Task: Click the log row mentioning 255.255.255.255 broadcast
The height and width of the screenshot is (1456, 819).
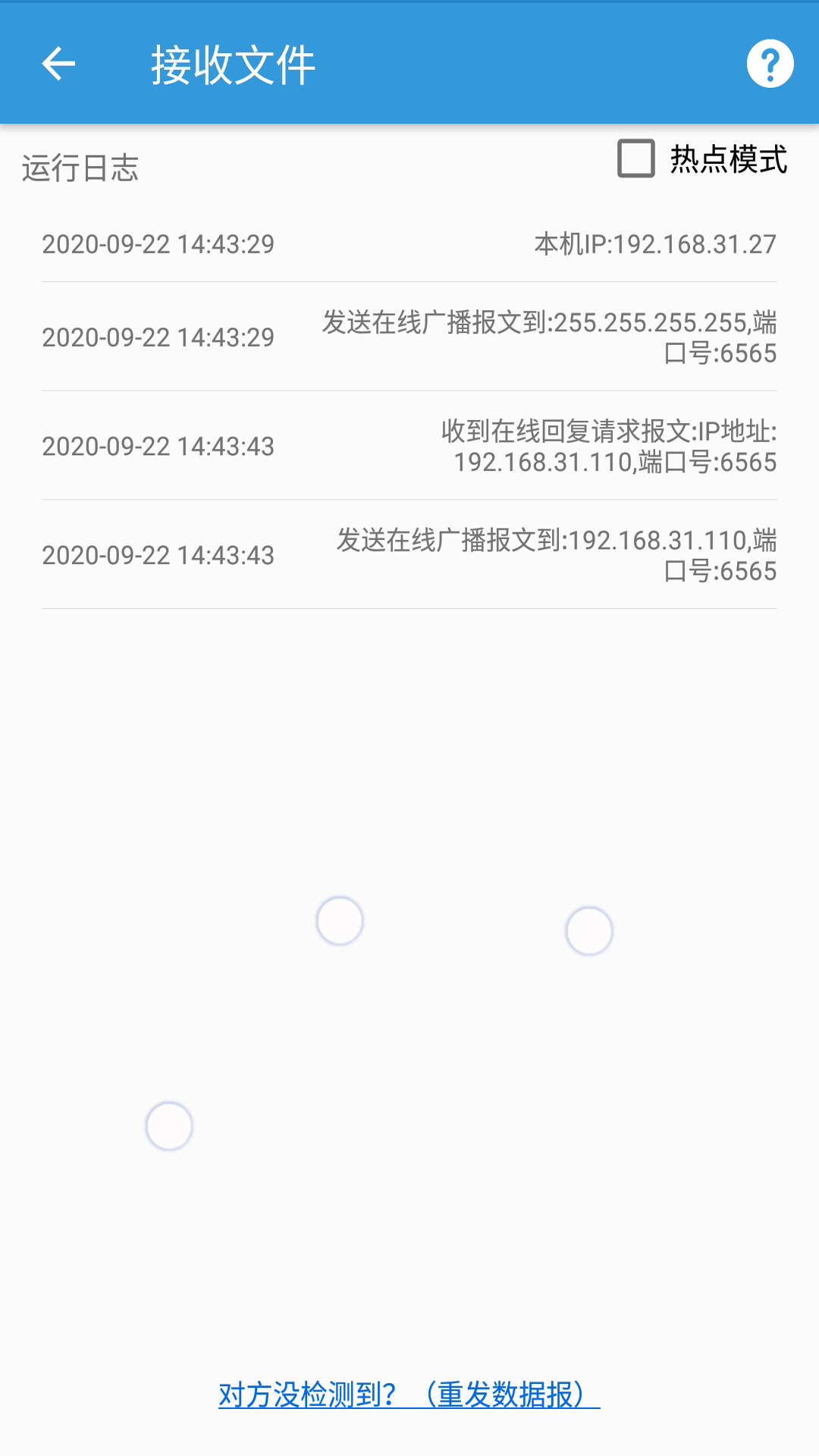Action: pos(409,340)
